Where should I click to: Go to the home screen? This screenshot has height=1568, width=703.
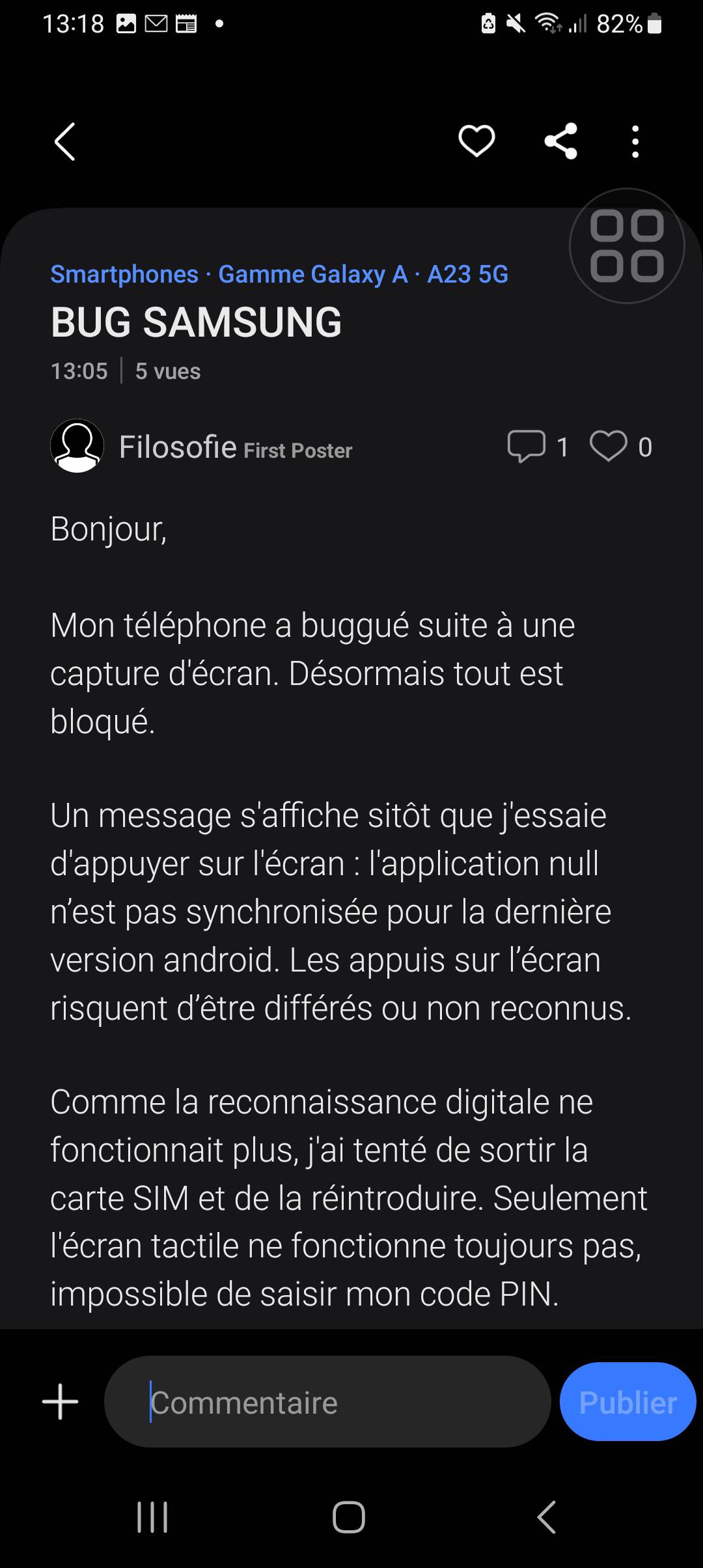click(x=349, y=1517)
